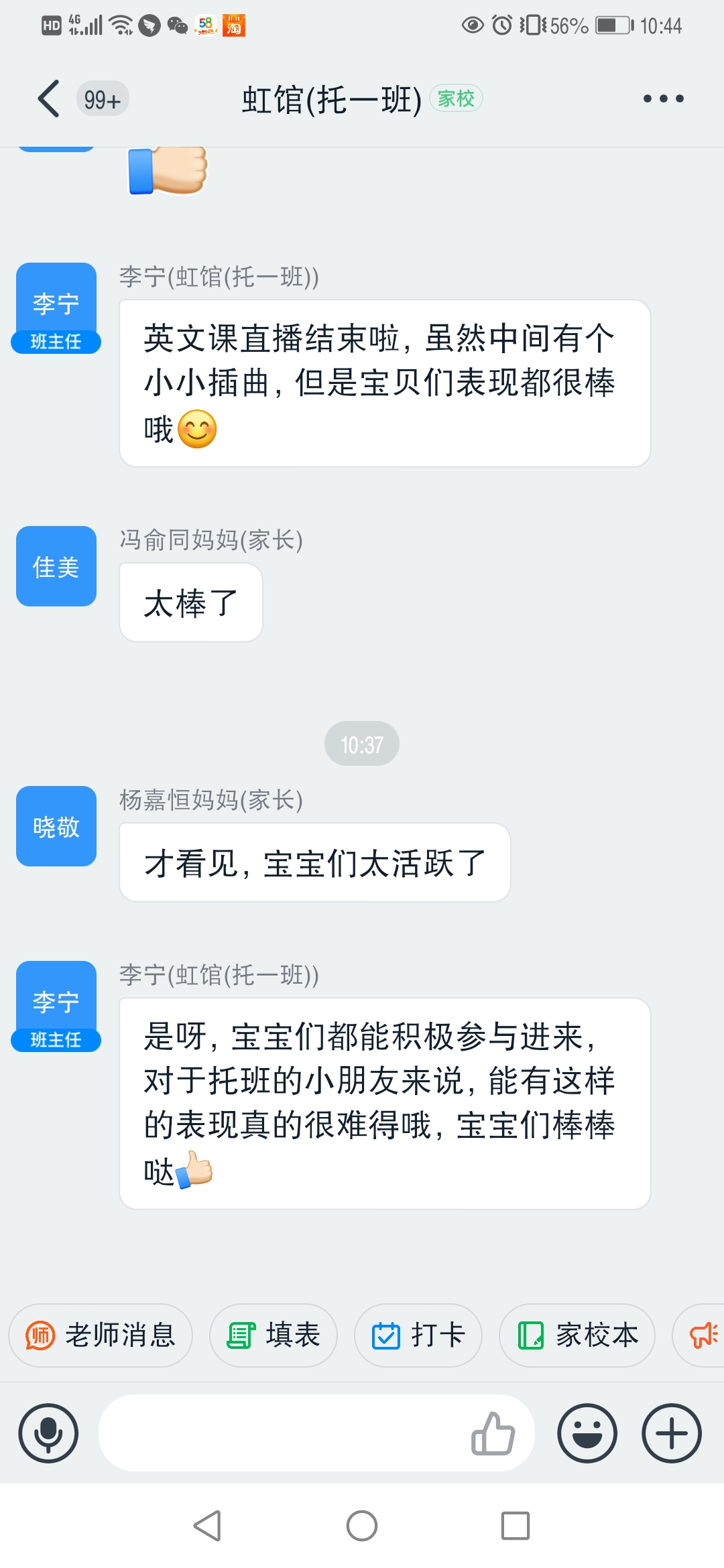Open the emoji picker

(587, 1433)
